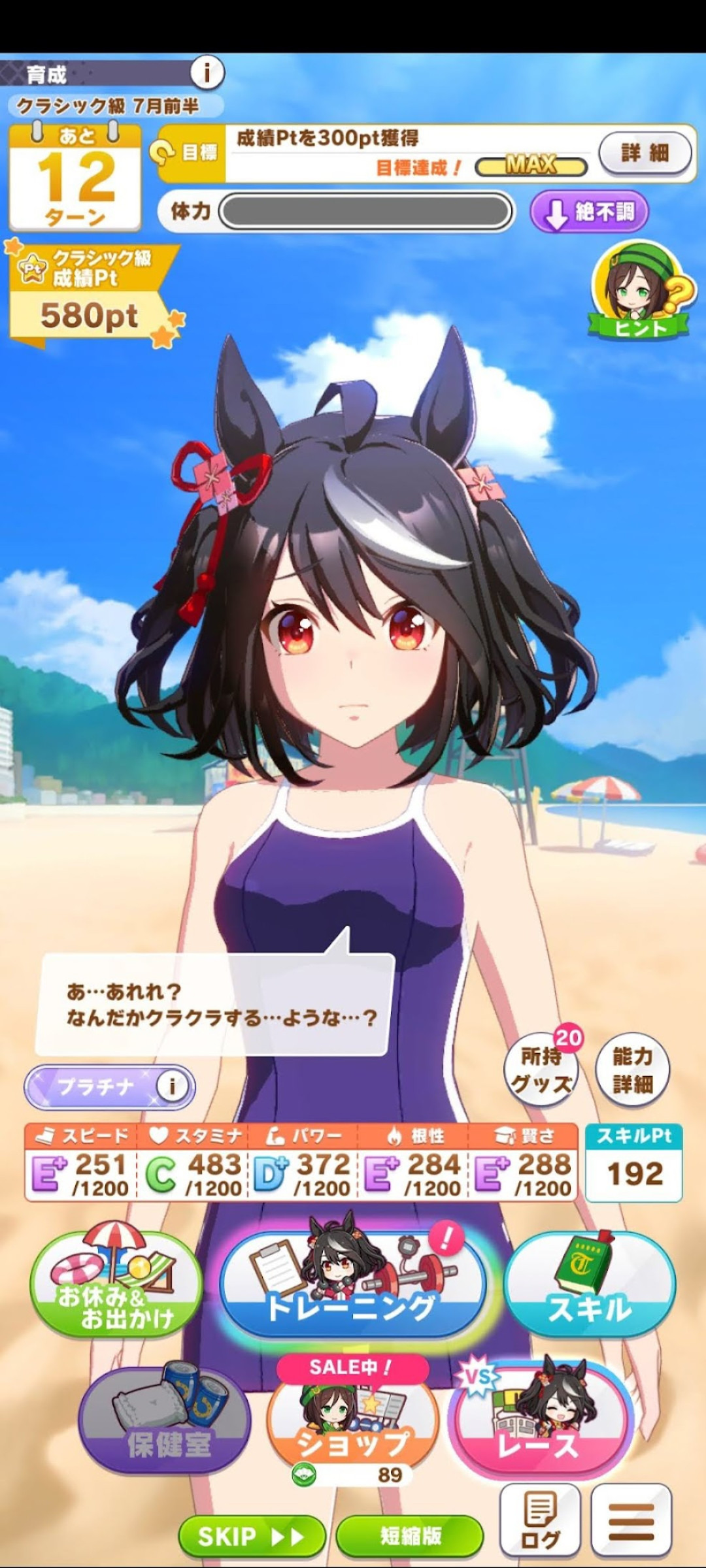Tap the SKIP button

coord(251,1537)
